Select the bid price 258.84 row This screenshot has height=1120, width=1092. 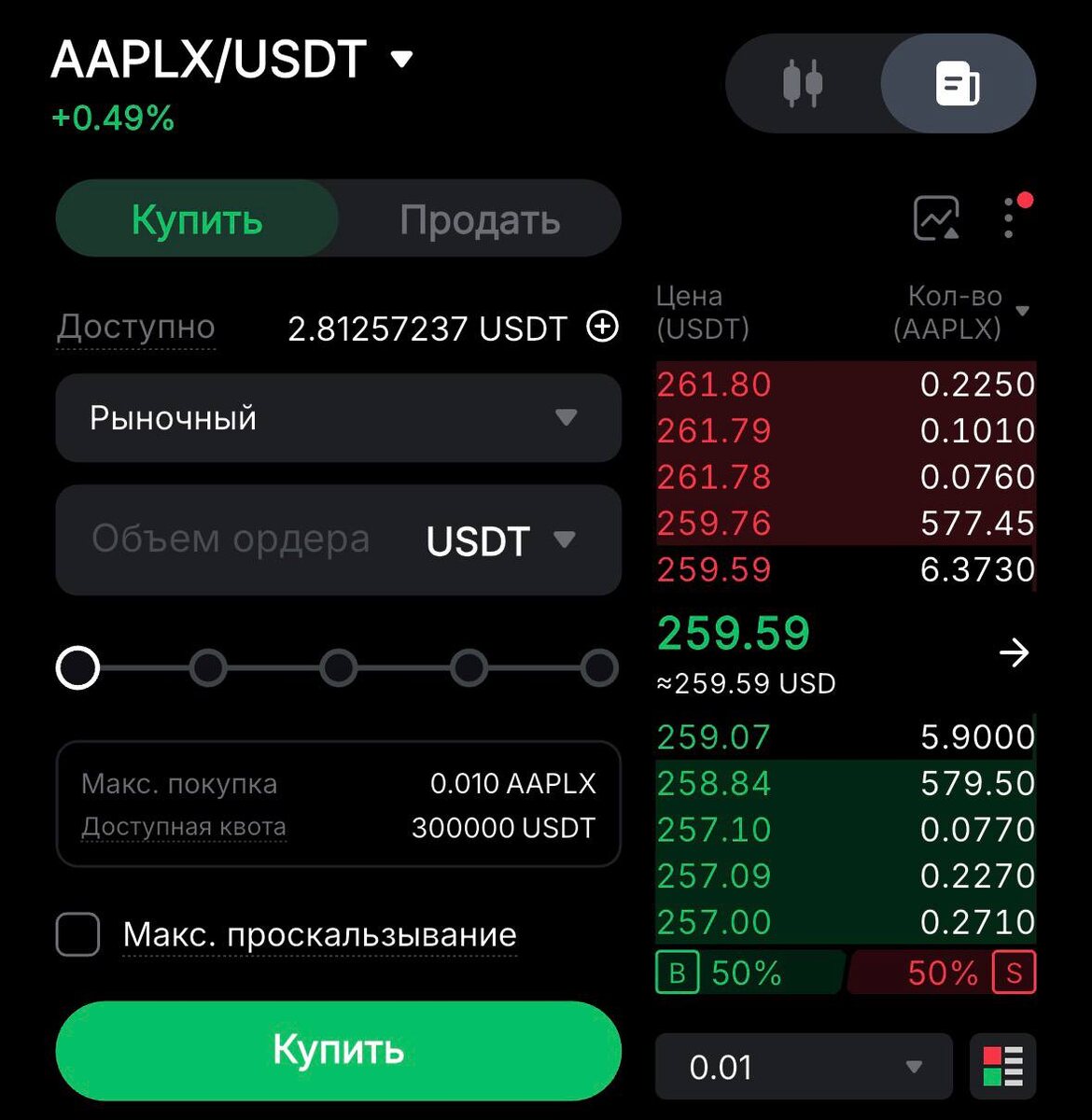(x=845, y=783)
